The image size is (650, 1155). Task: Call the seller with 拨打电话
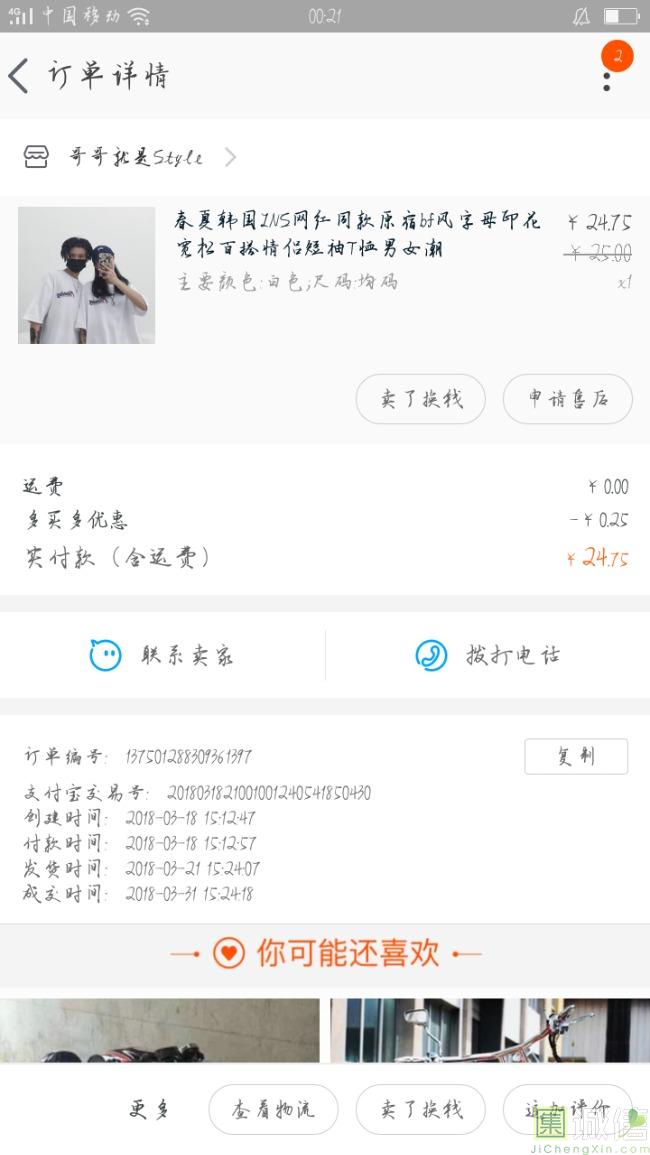point(487,655)
